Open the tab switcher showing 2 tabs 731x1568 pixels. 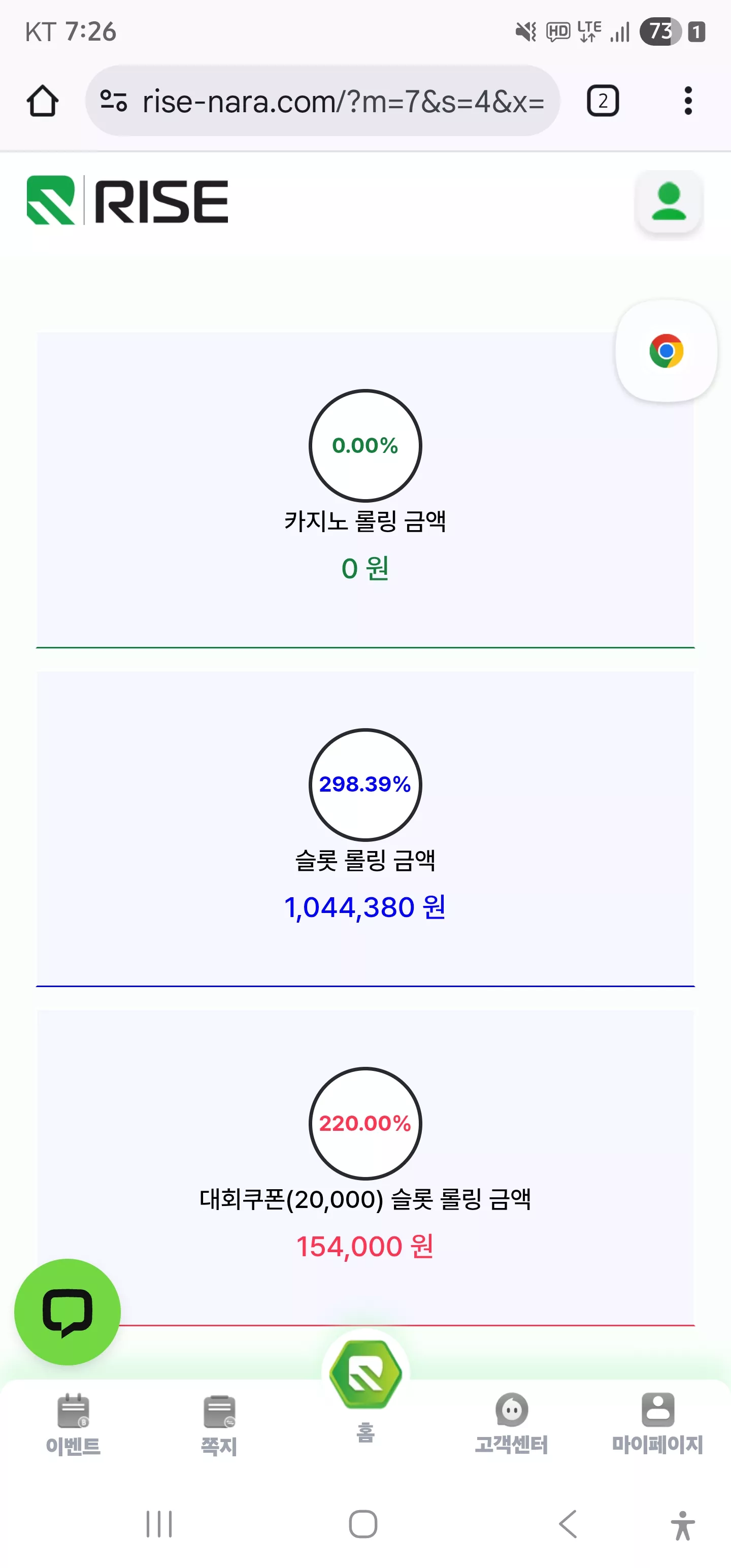pyautogui.click(x=603, y=101)
